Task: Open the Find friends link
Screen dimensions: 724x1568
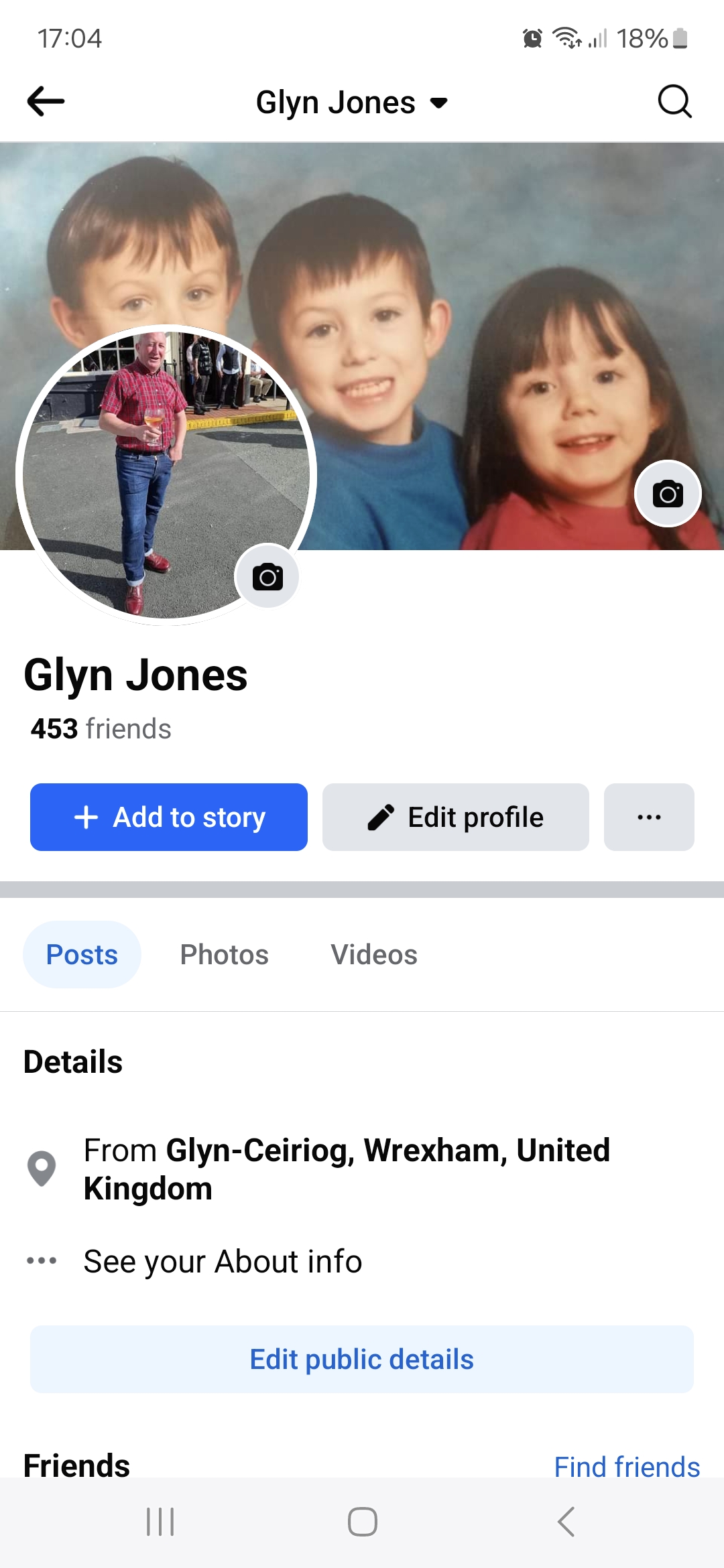Action: [627, 1467]
